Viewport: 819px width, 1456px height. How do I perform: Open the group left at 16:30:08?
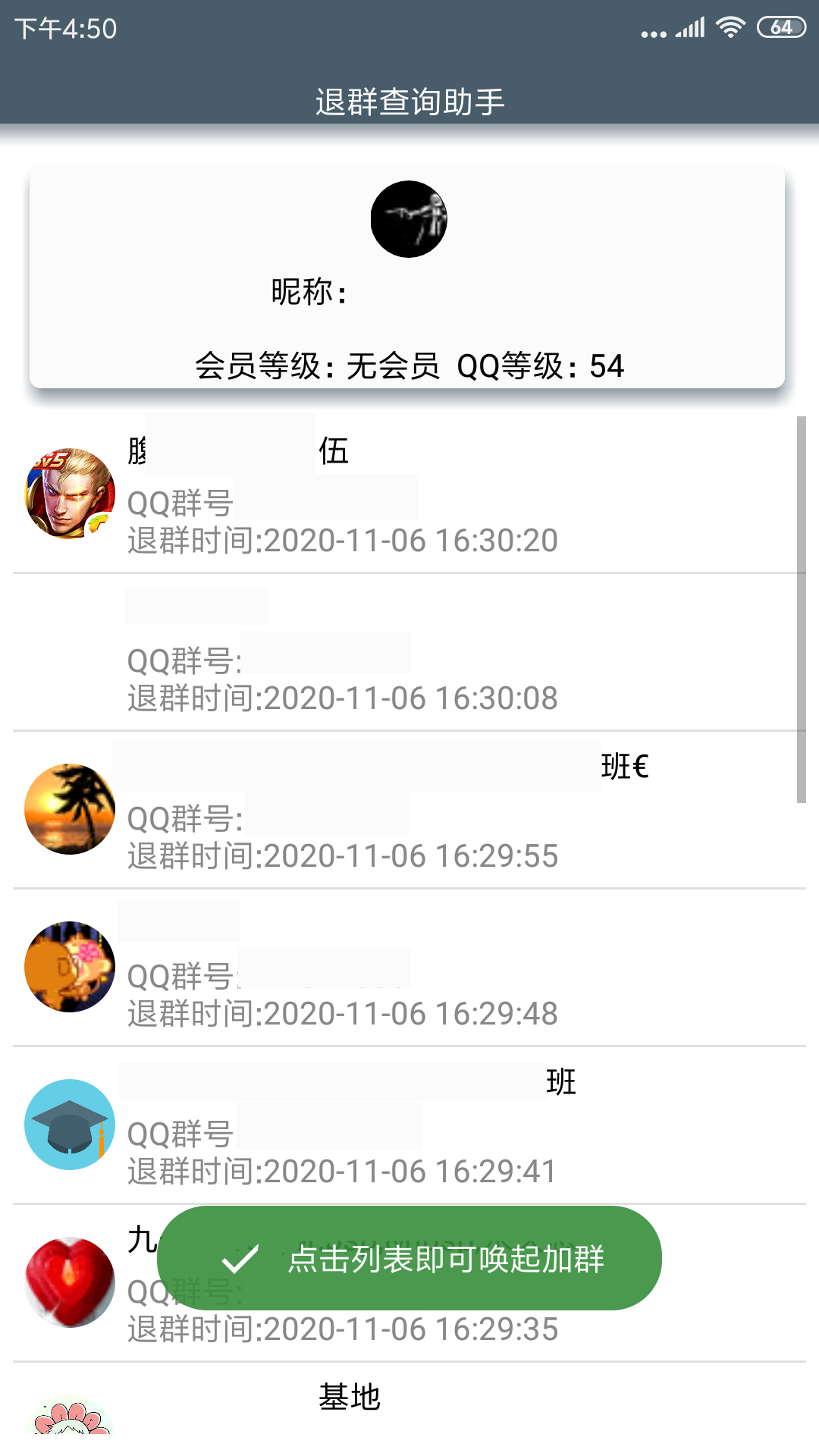click(x=409, y=654)
